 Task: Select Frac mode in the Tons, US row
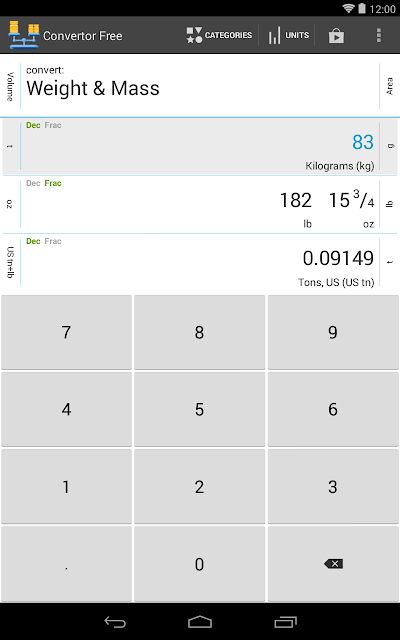pos(53,241)
